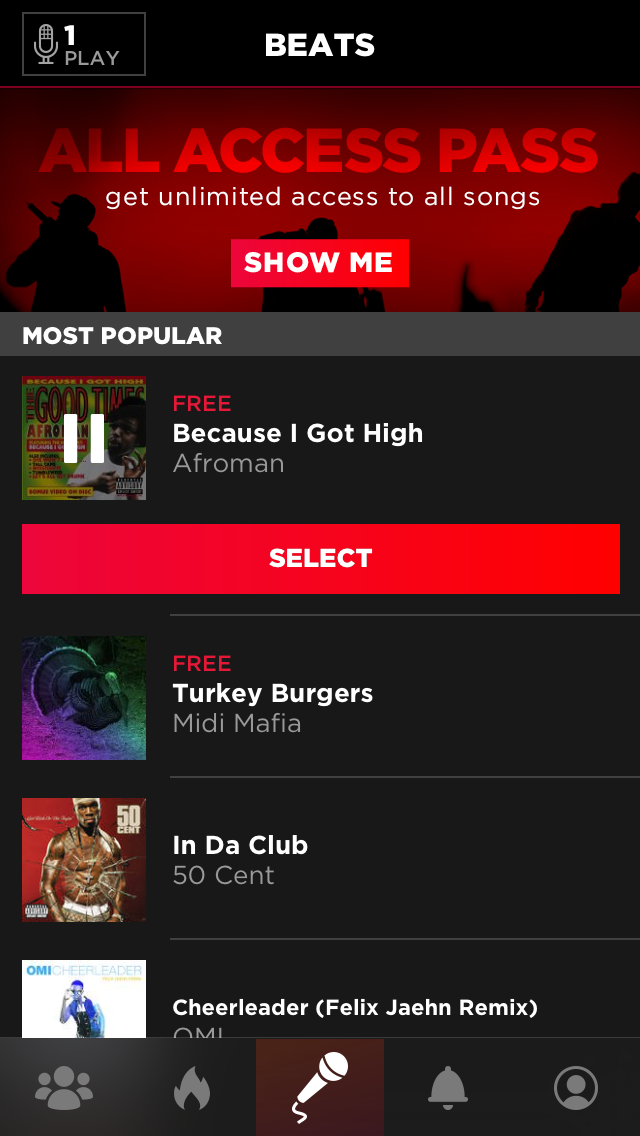
Task: Choose Cheerleader (Felix Jaehn Remix)
Action: (320, 989)
